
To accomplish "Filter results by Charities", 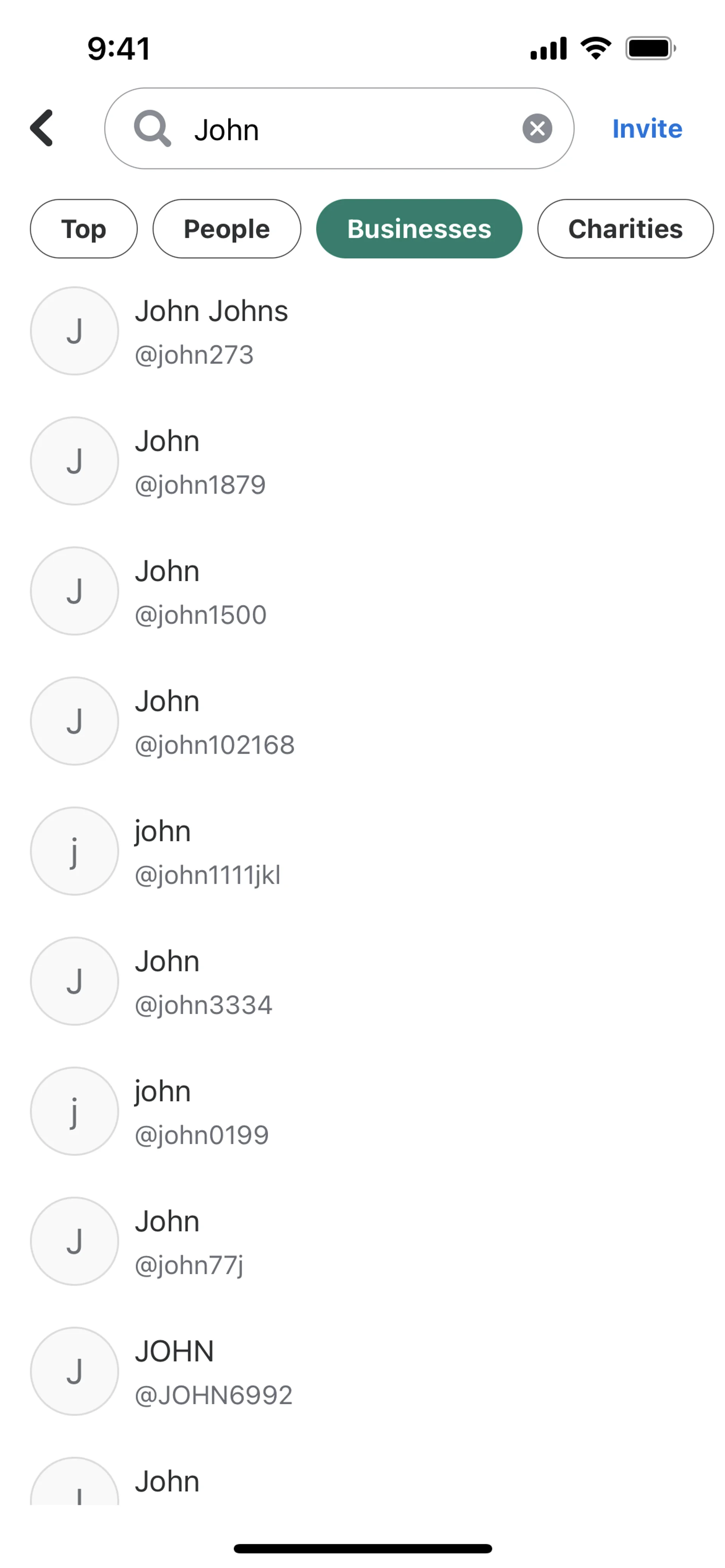I will click(625, 229).
